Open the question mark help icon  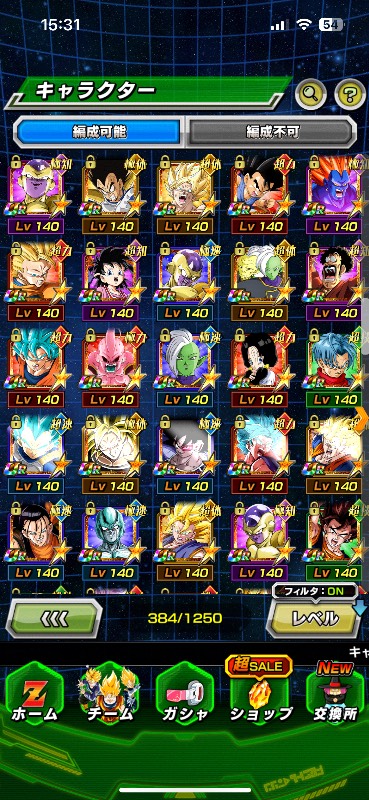(x=350, y=93)
